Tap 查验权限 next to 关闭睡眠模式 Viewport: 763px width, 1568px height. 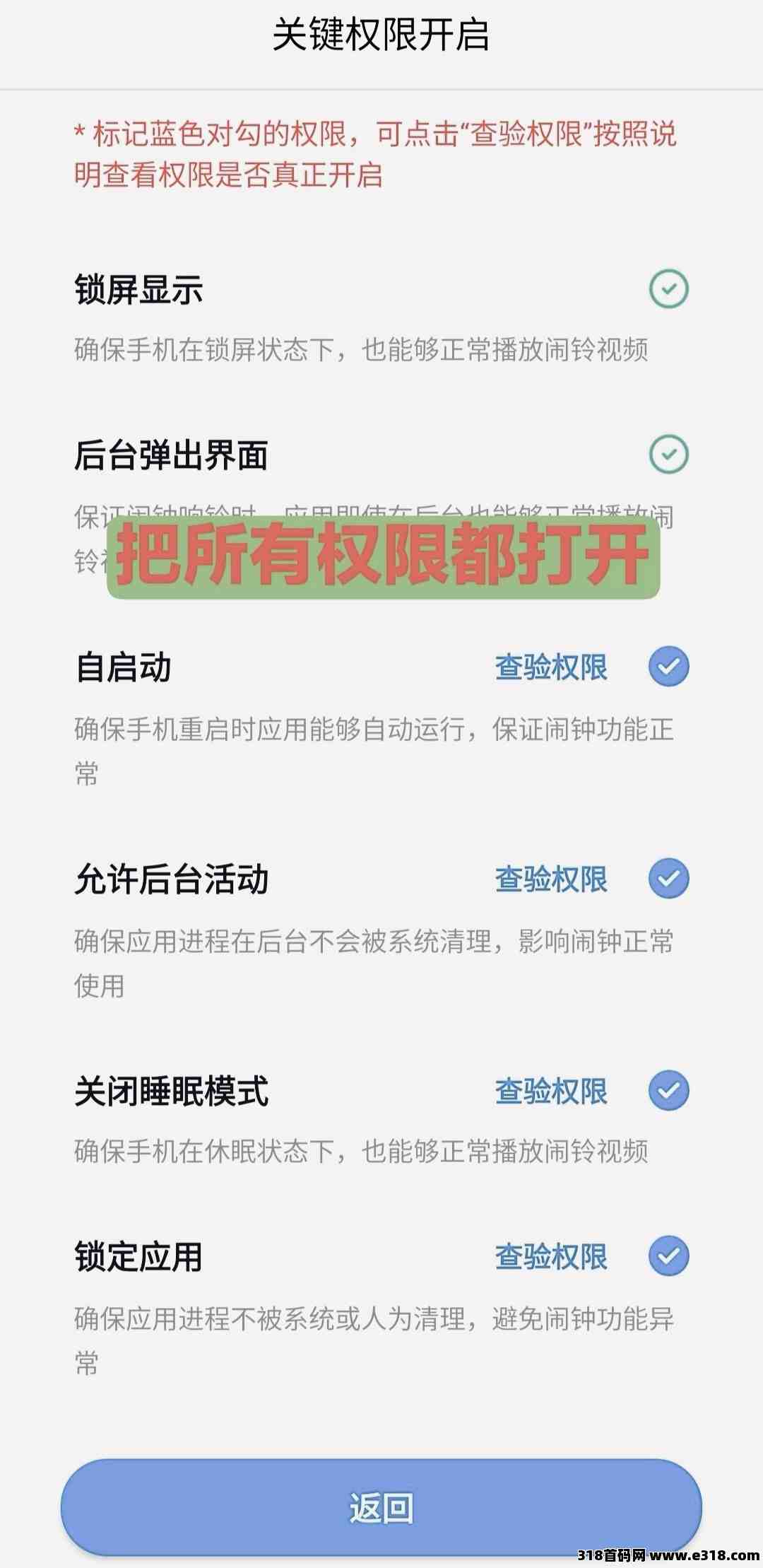551,1092
